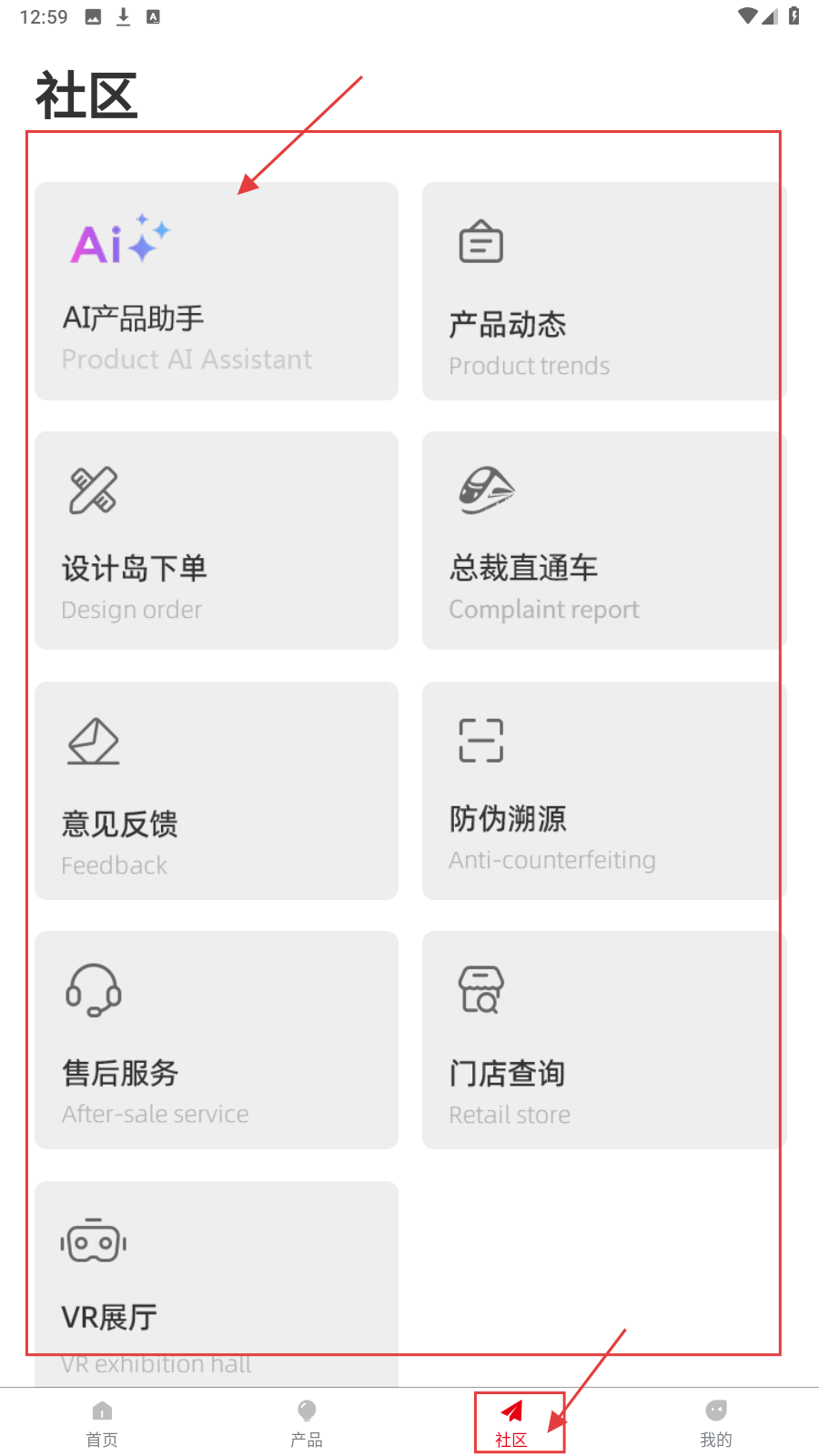Open 意见反馈 feedback card
The width and height of the screenshot is (819, 1456).
click(217, 790)
